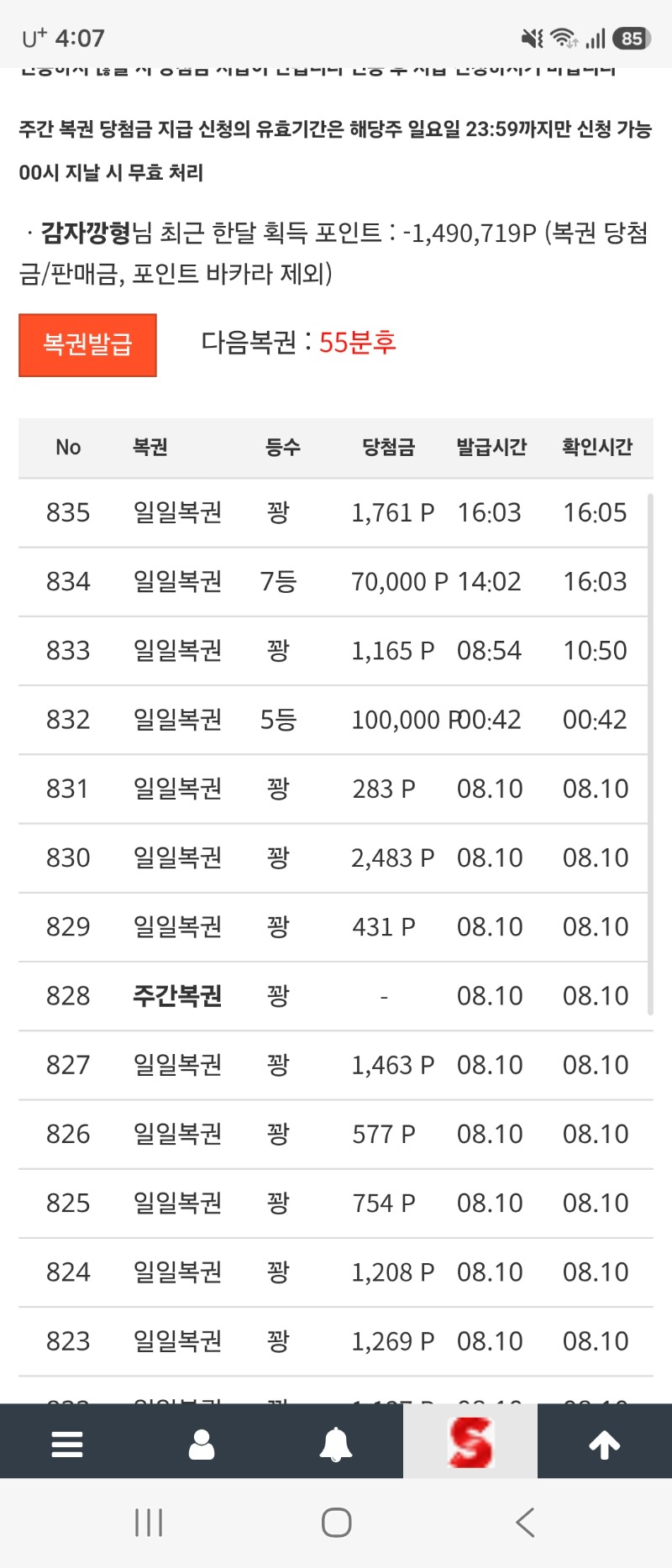Viewport: 672px width, 1568px height.
Task: Open the user profile icon
Action: tap(202, 1444)
